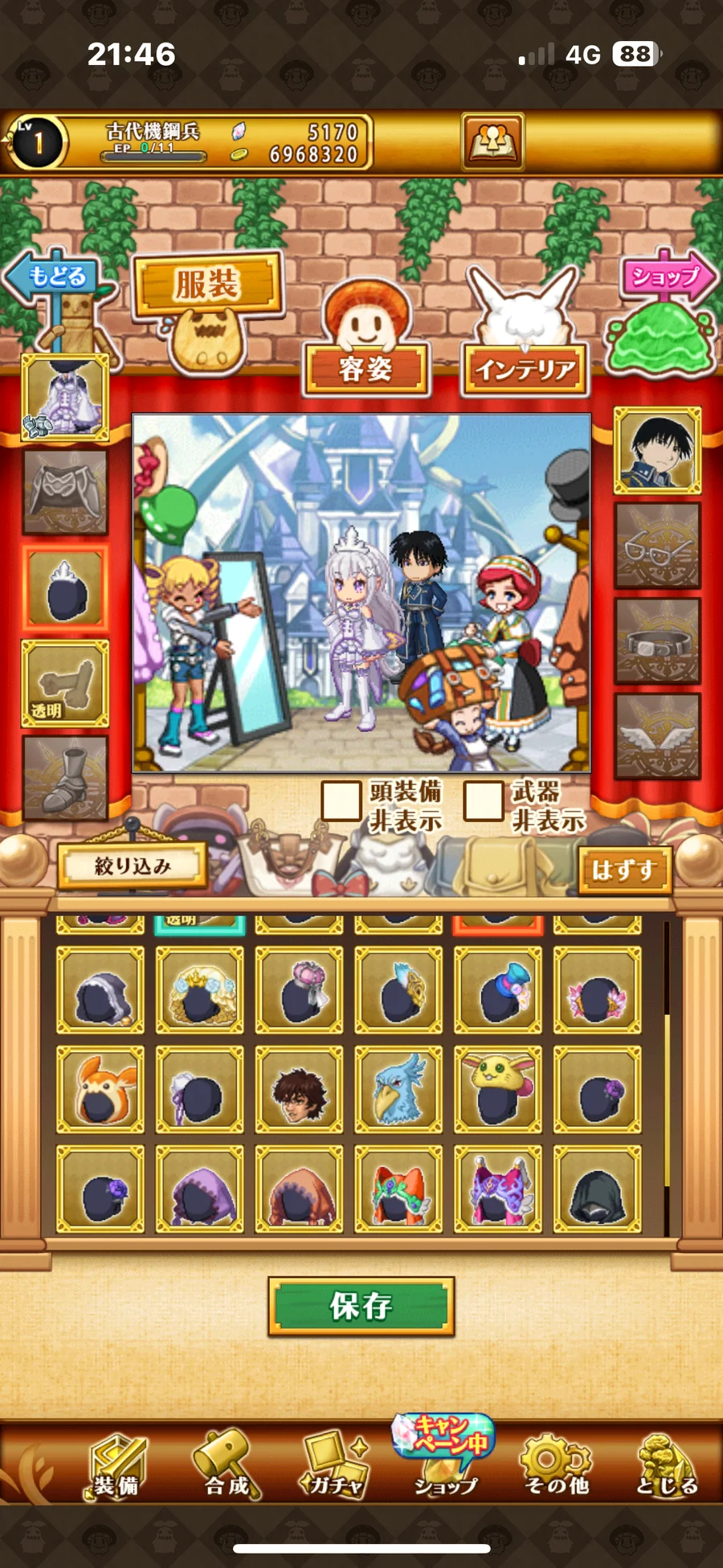
Task: Open the ショップ sign at top right
Action: click(x=667, y=278)
